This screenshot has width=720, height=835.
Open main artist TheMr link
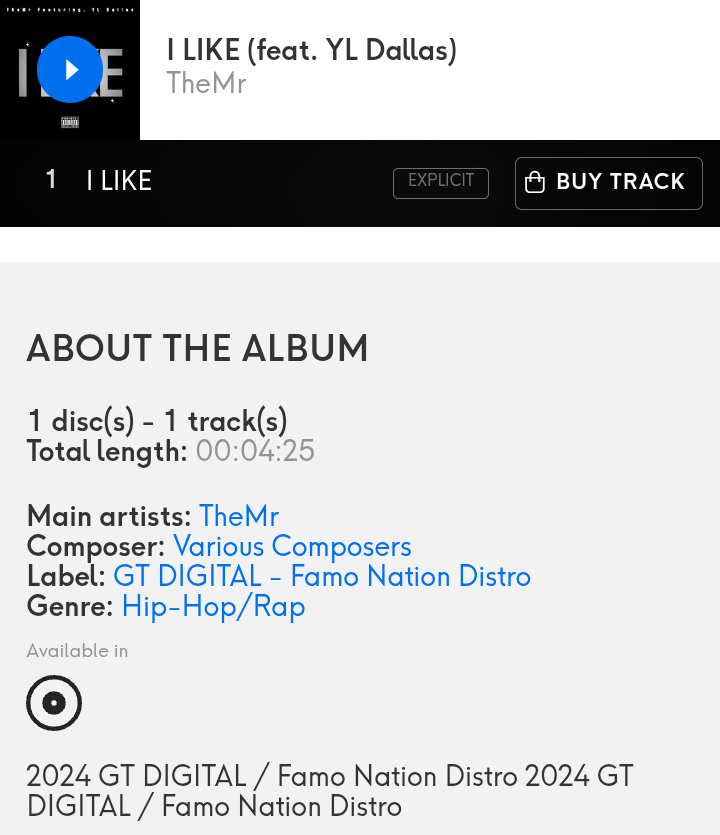click(x=238, y=517)
